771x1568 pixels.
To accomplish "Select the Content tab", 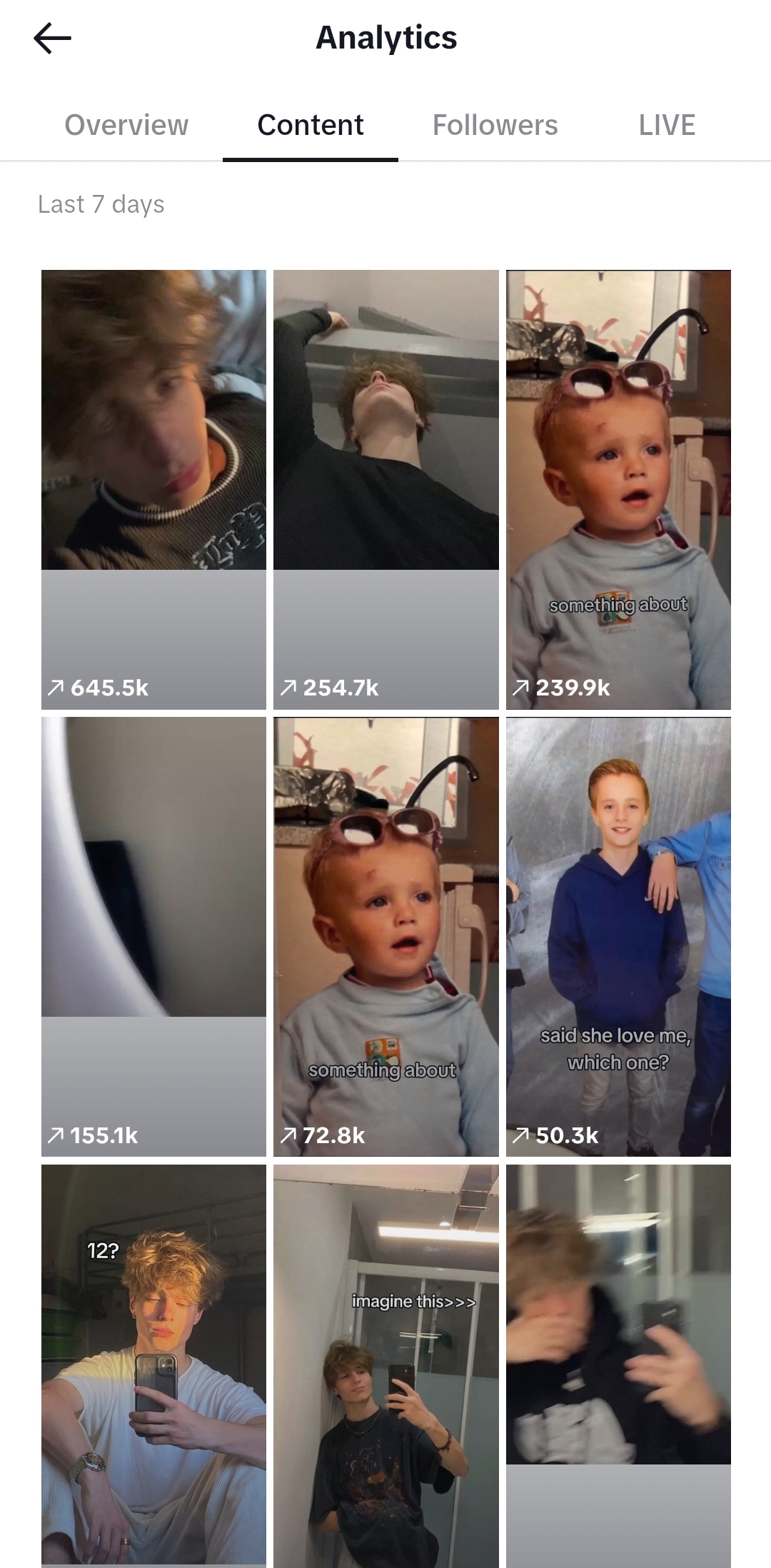I will [x=310, y=125].
